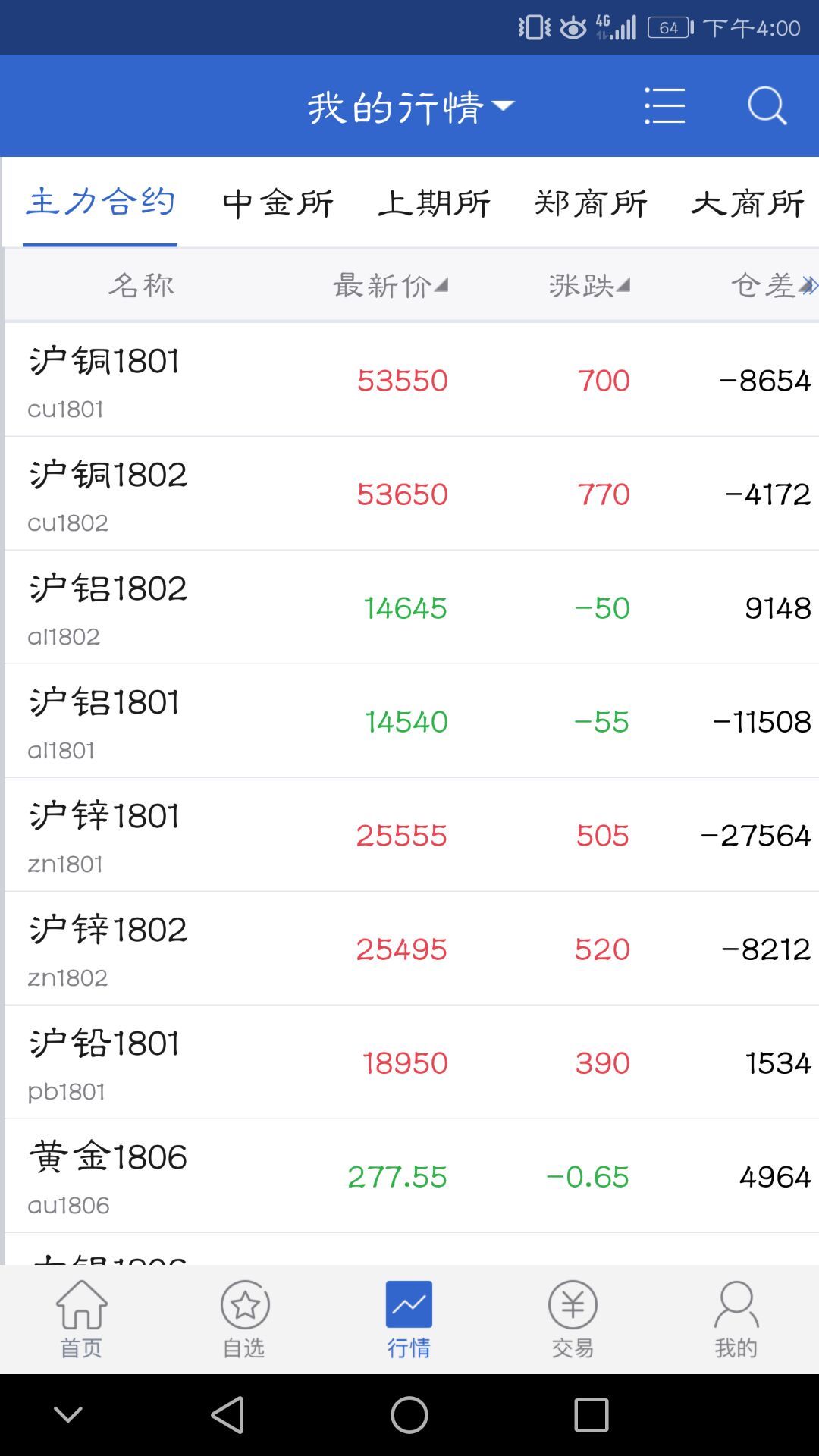Image resolution: width=819 pixels, height=1456 pixels.
Task: Open the search icon
Action: (x=767, y=106)
